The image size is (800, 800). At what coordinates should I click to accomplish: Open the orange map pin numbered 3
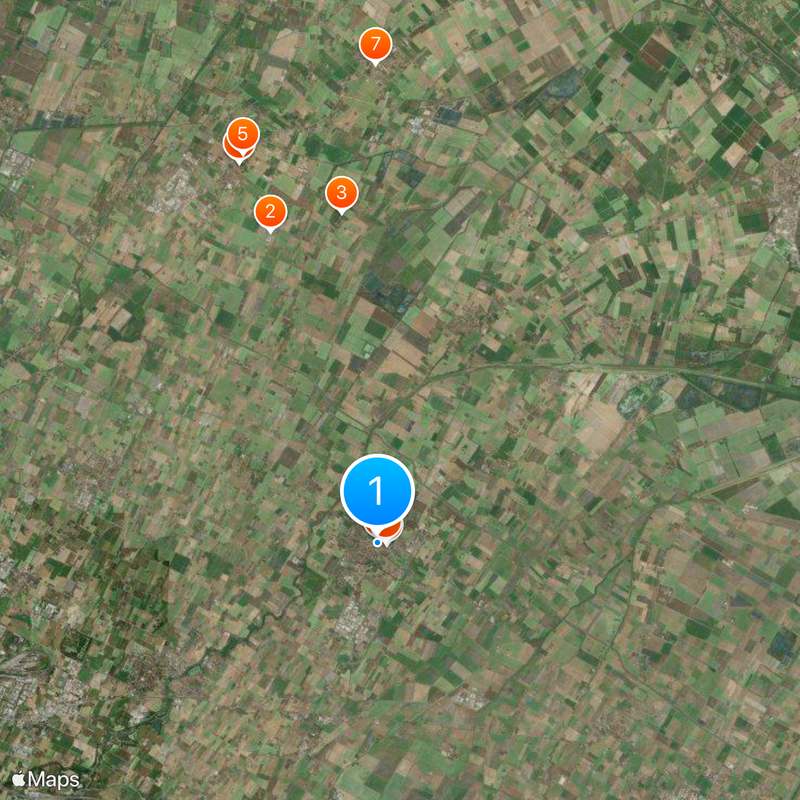(x=341, y=192)
